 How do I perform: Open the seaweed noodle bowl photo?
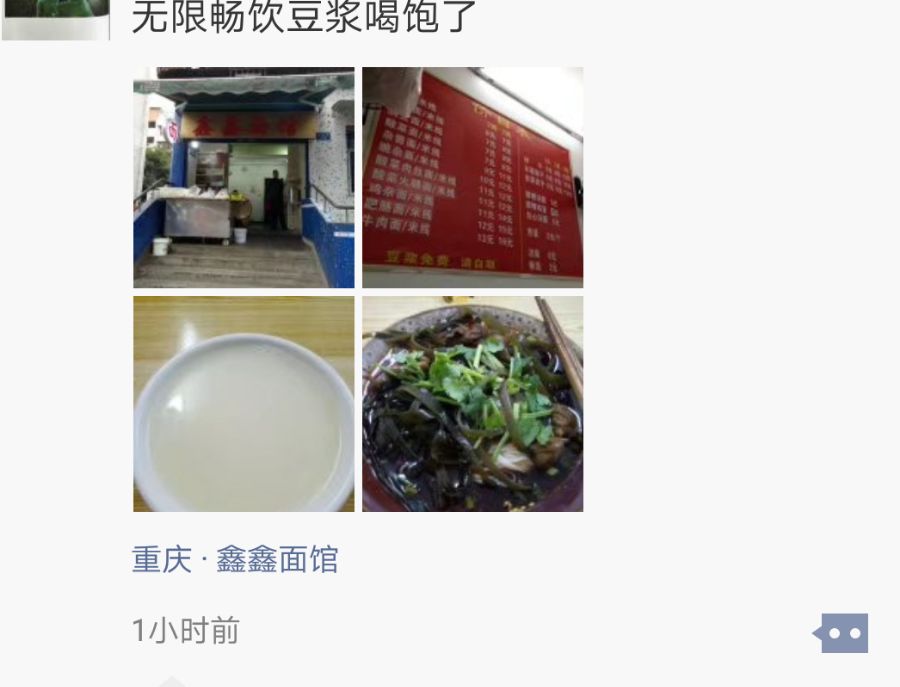tap(472, 404)
